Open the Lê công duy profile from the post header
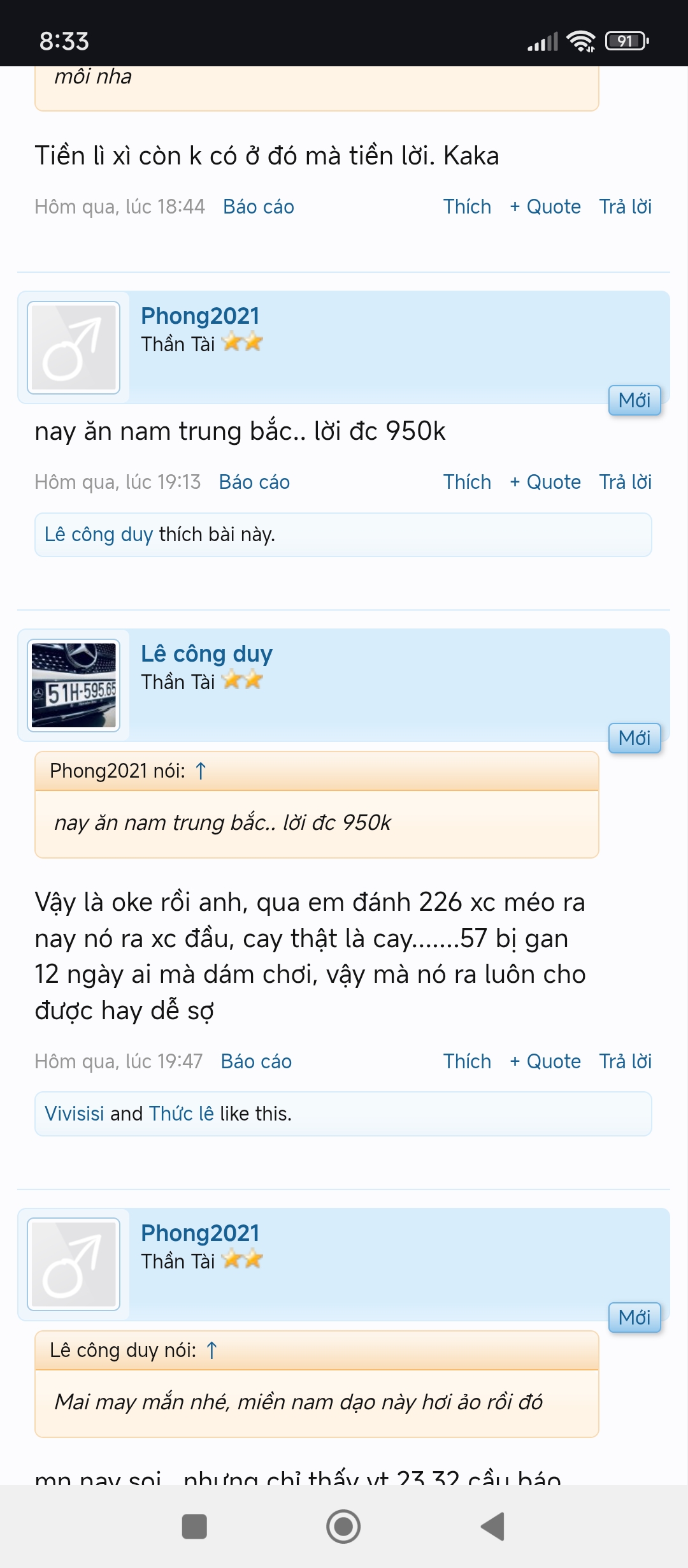 [206, 654]
